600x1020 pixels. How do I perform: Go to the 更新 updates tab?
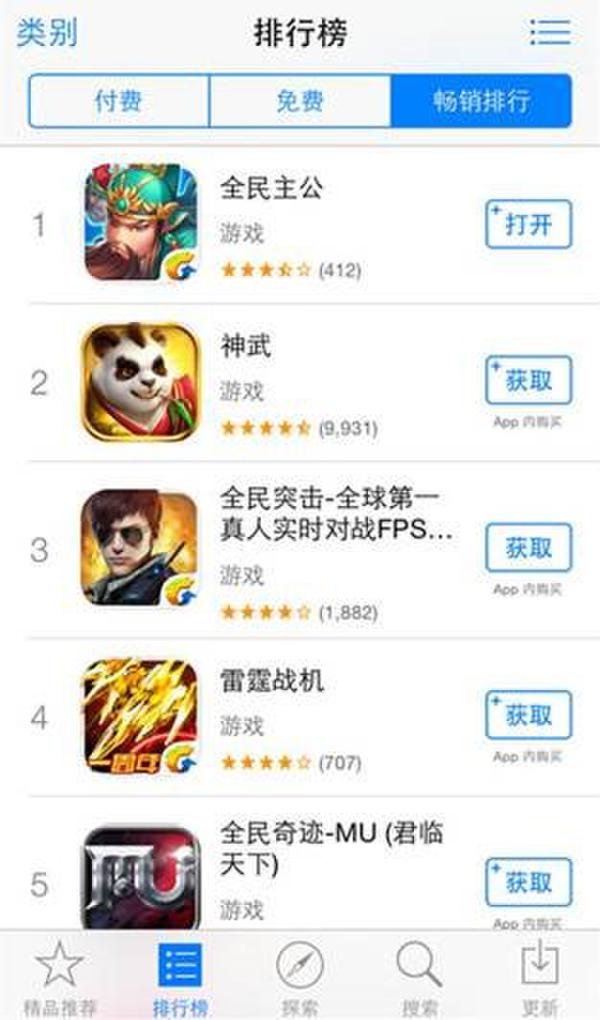540,978
